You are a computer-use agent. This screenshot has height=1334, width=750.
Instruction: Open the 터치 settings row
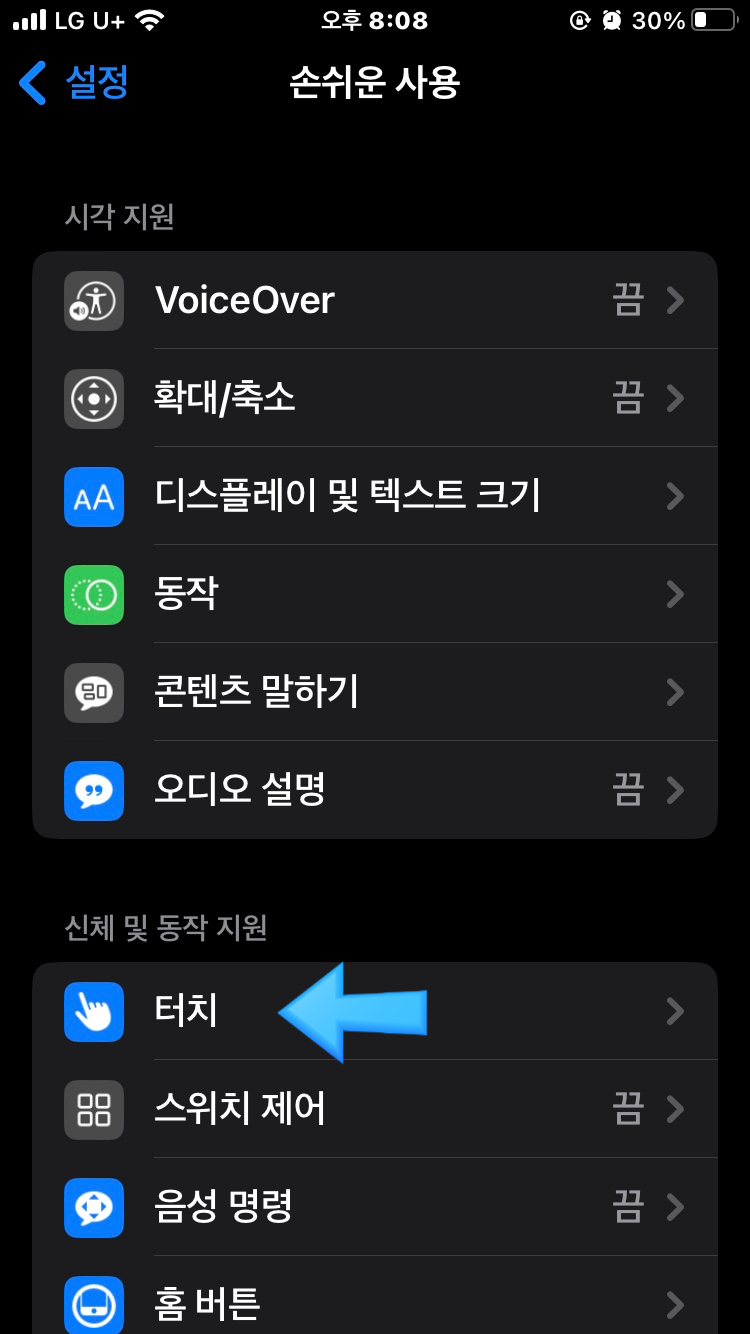[x=375, y=1011]
